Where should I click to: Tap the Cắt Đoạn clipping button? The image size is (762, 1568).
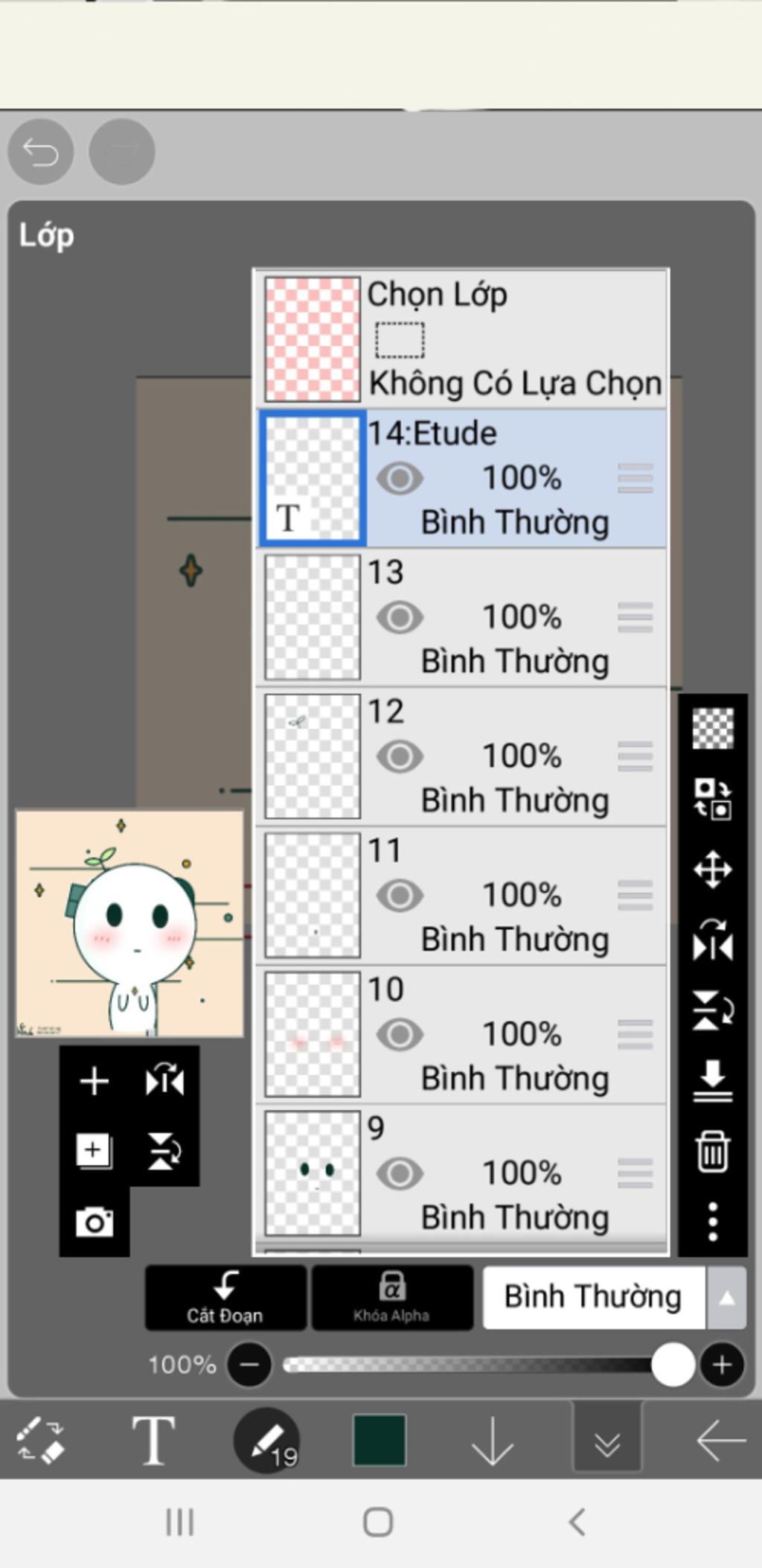(x=225, y=1298)
